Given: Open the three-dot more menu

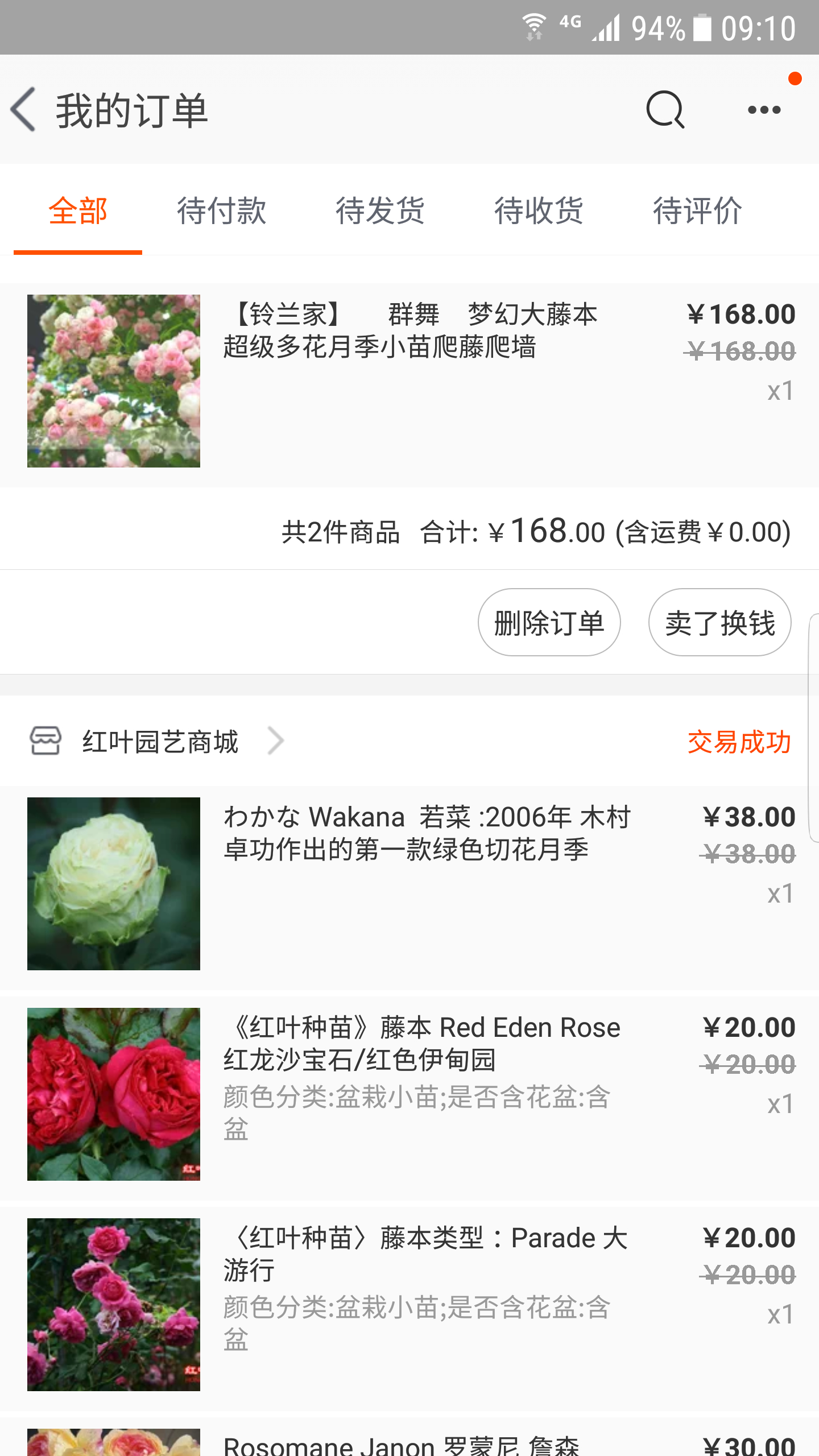Looking at the screenshot, I should pos(764,109).
